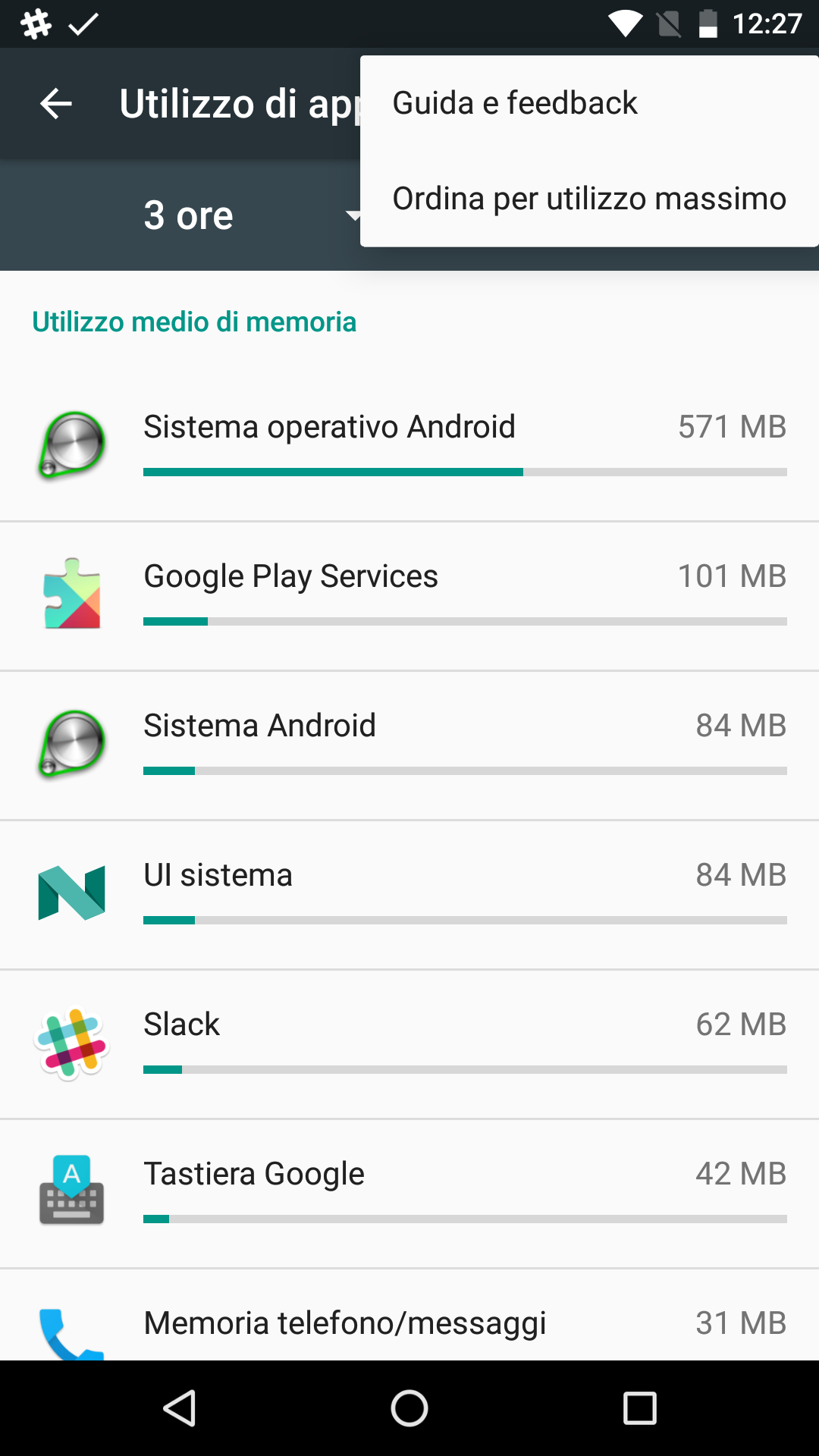View Sistema Android memory usage

[409, 745]
